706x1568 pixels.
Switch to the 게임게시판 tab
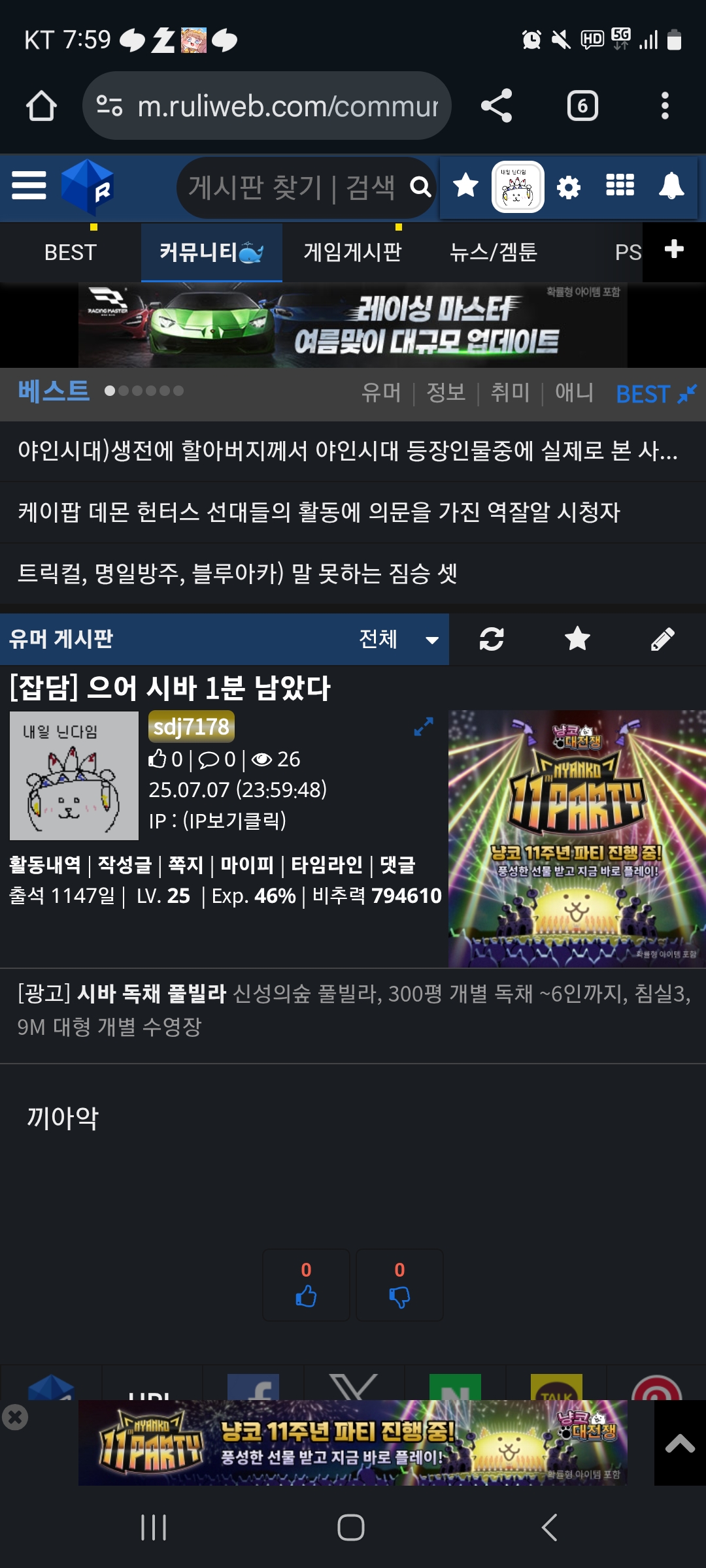coord(353,252)
